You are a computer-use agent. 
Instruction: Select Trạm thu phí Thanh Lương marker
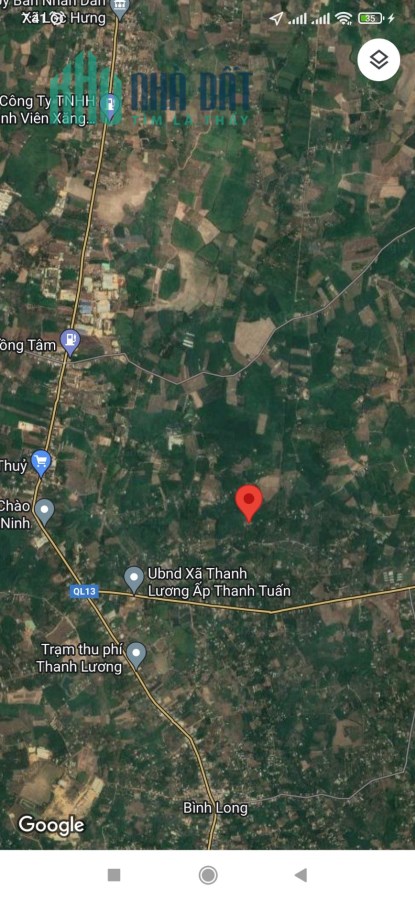(136, 655)
